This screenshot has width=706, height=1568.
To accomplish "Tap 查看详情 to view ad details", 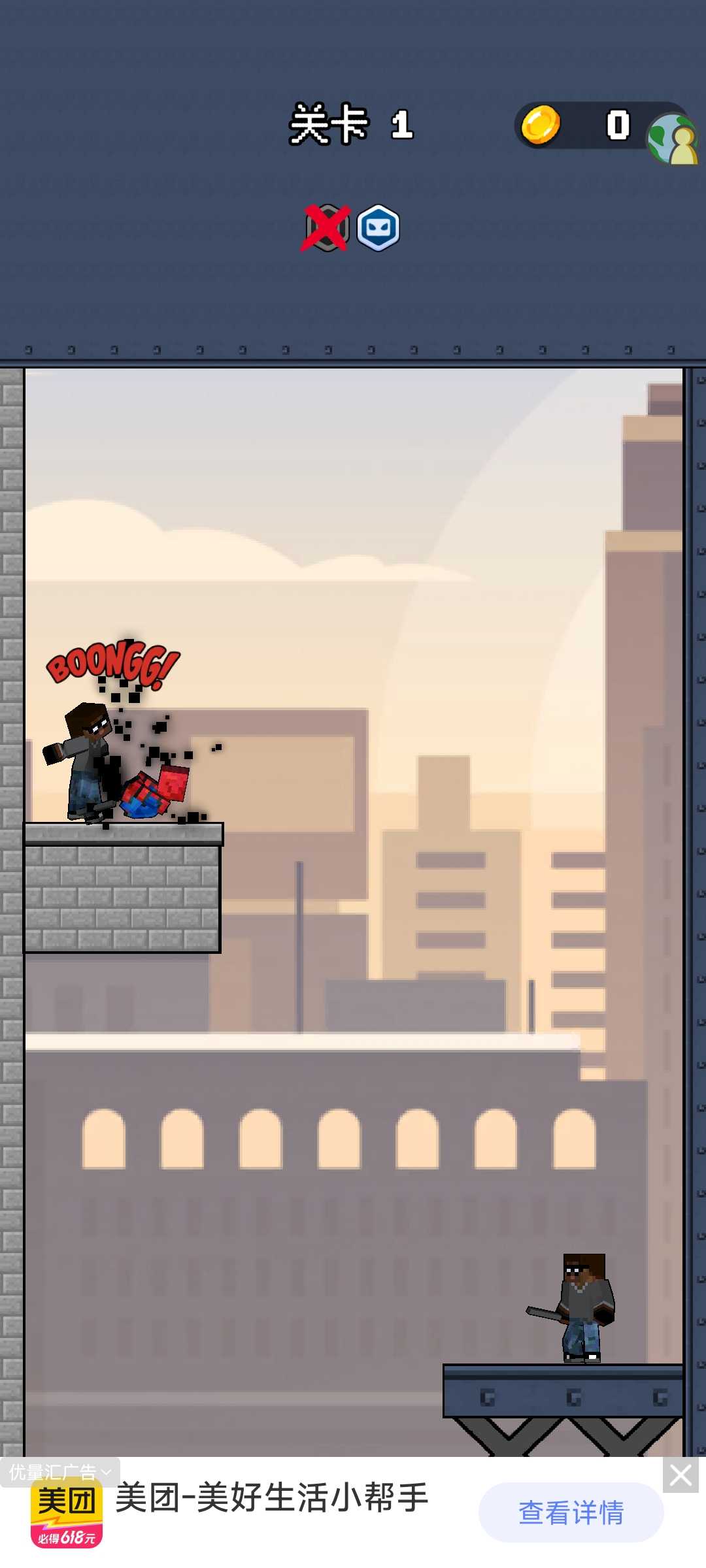I will click(x=571, y=1512).
